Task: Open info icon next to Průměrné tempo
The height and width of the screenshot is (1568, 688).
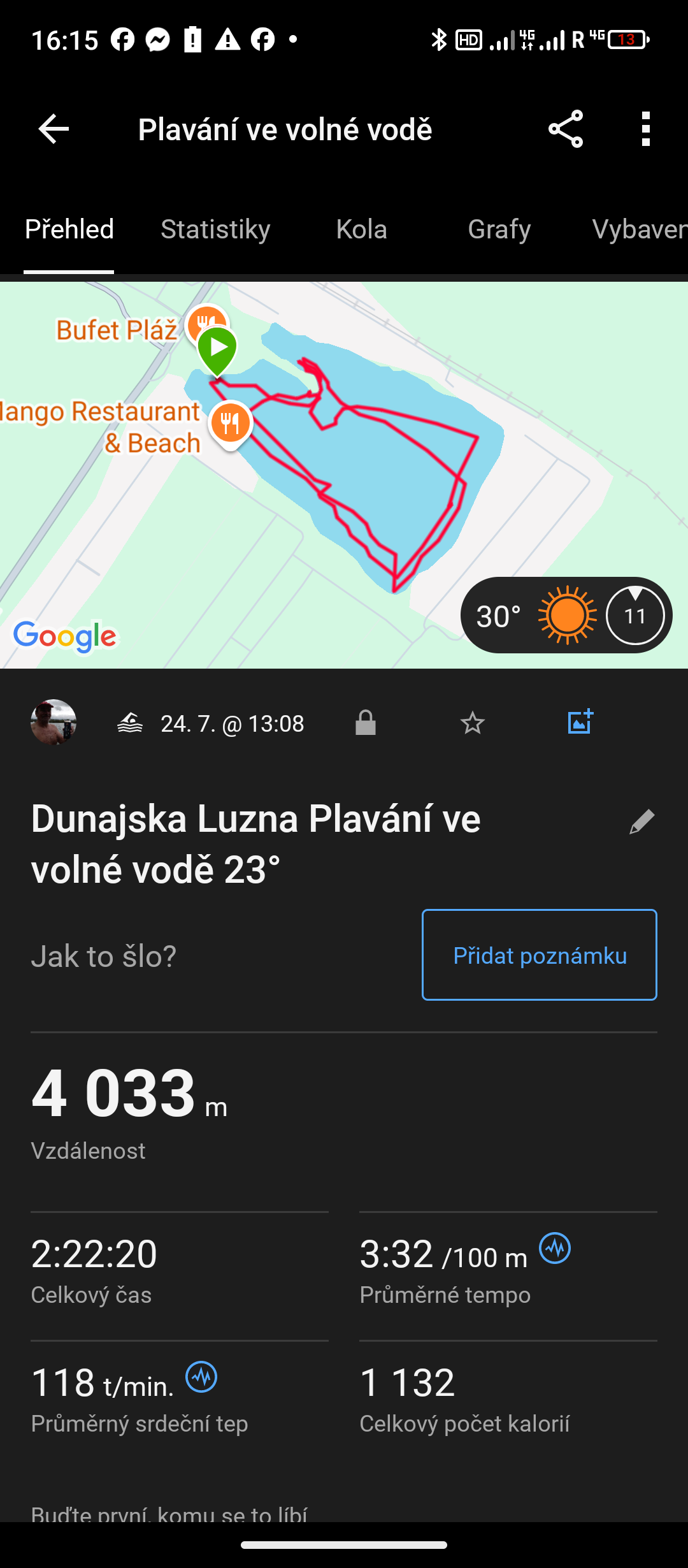Action: pyautogui.click(x=555, y=1248)
